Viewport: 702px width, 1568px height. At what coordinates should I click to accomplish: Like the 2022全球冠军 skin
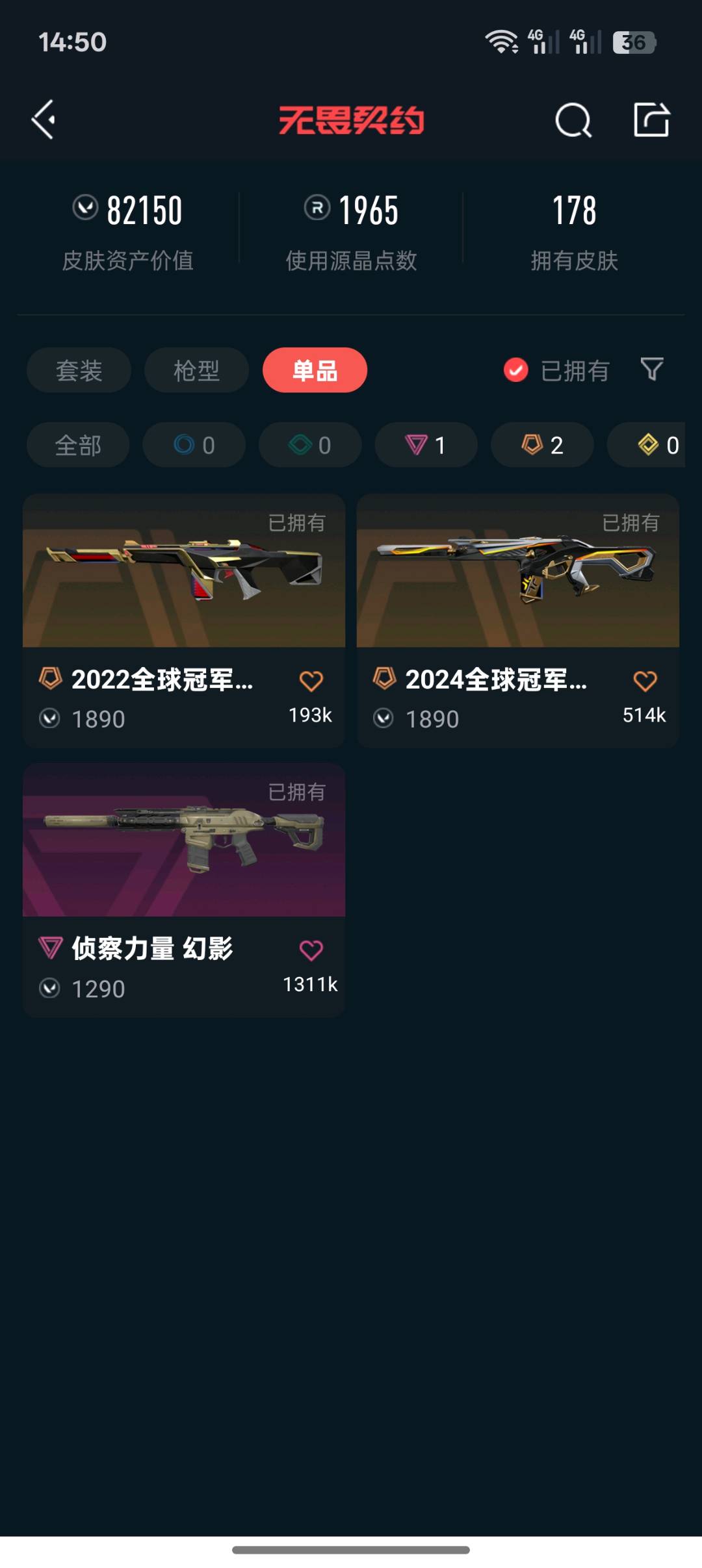(x=311, y=681)
